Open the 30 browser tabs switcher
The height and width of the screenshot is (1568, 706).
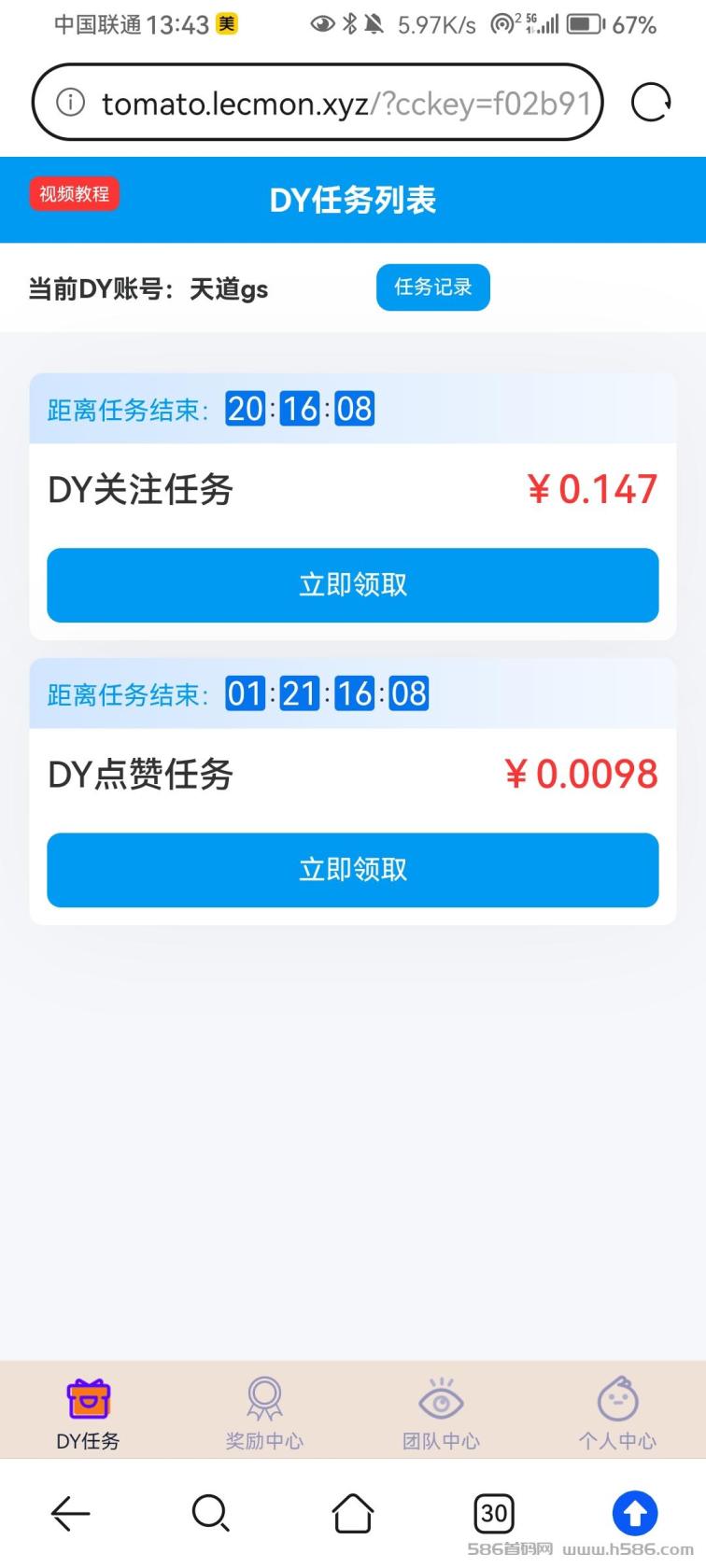494,1513
